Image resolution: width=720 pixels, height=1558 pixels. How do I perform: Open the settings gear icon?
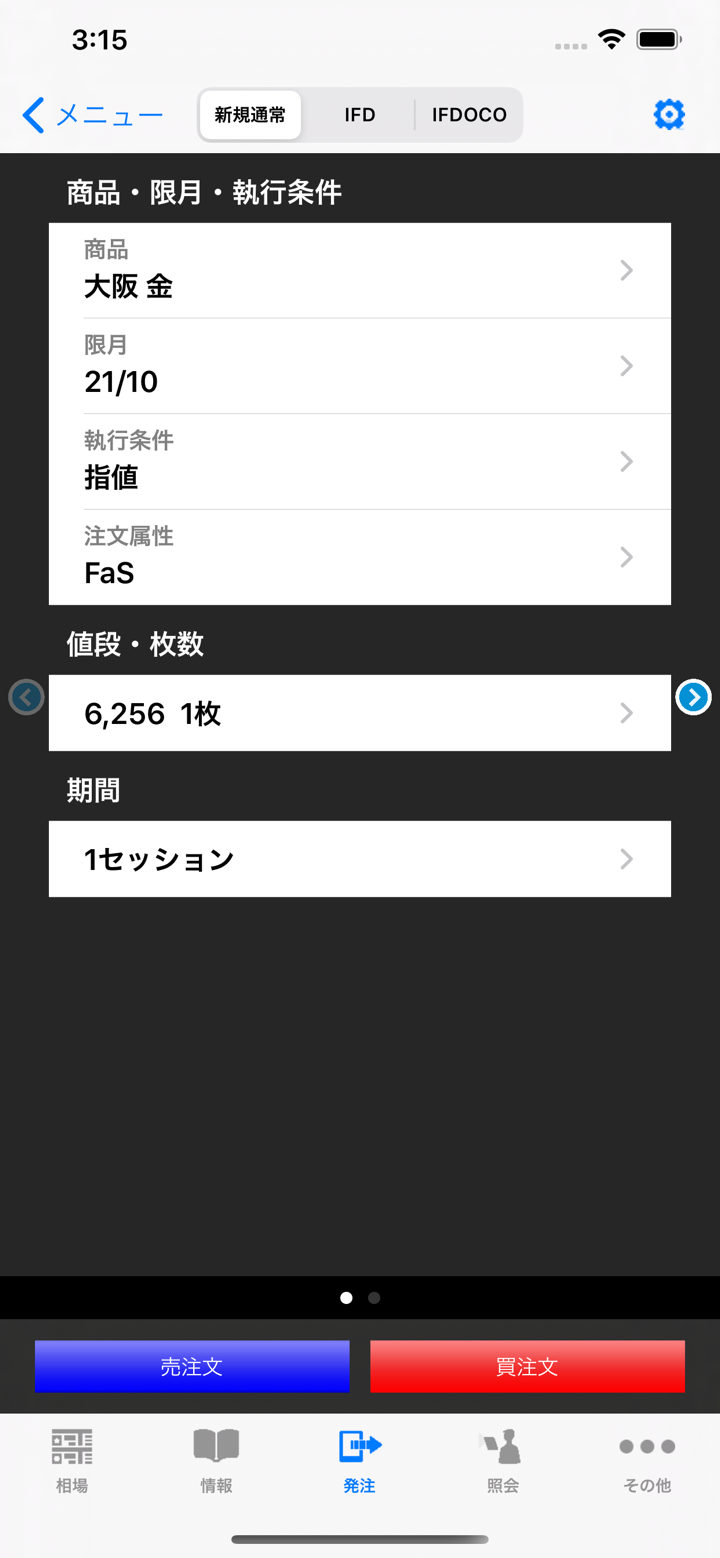point(668,114)
